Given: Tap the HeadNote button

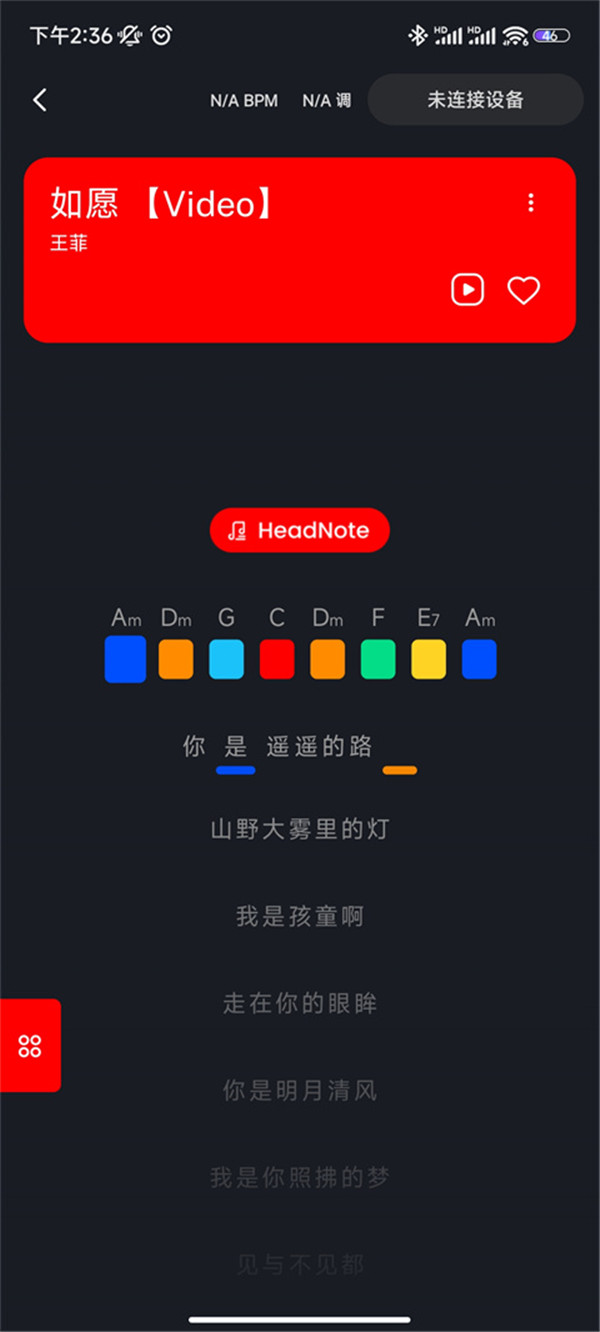Looking at the screenshot, I should [x=299, y=530].
